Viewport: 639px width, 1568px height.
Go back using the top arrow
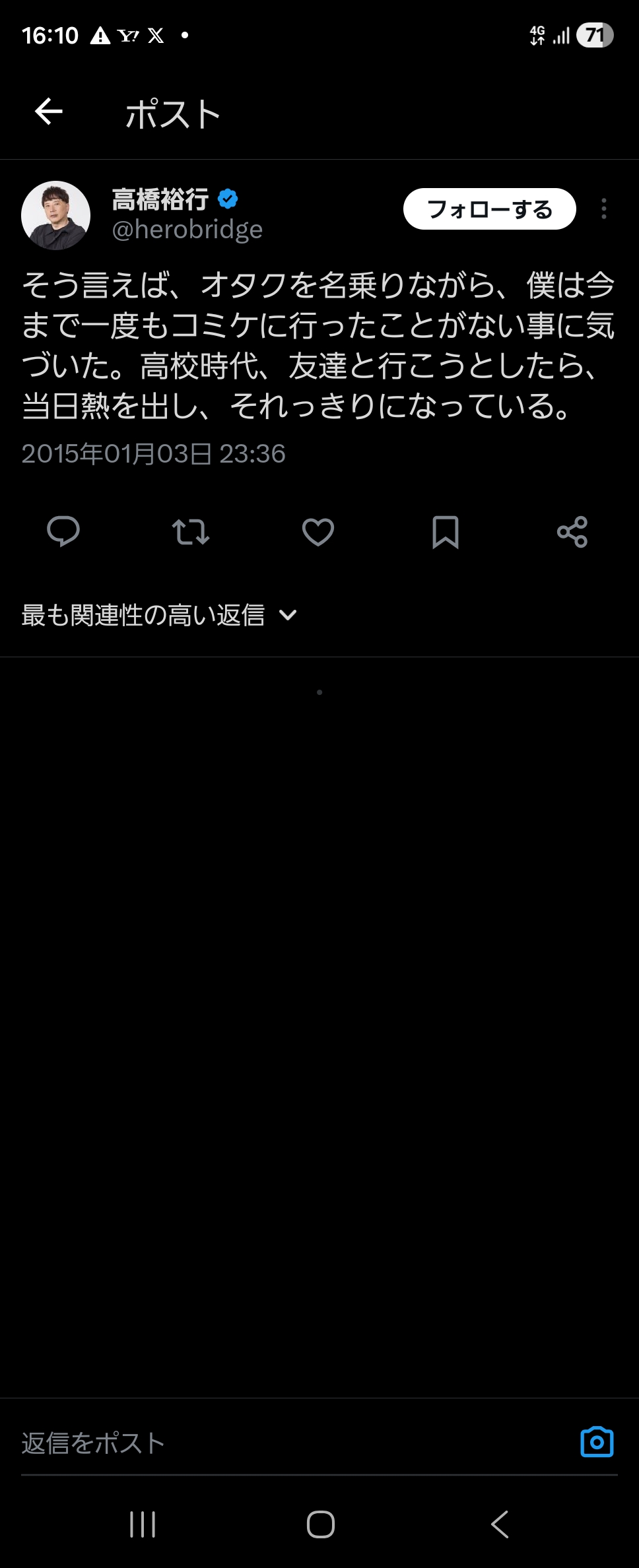[x=49, y=112]
